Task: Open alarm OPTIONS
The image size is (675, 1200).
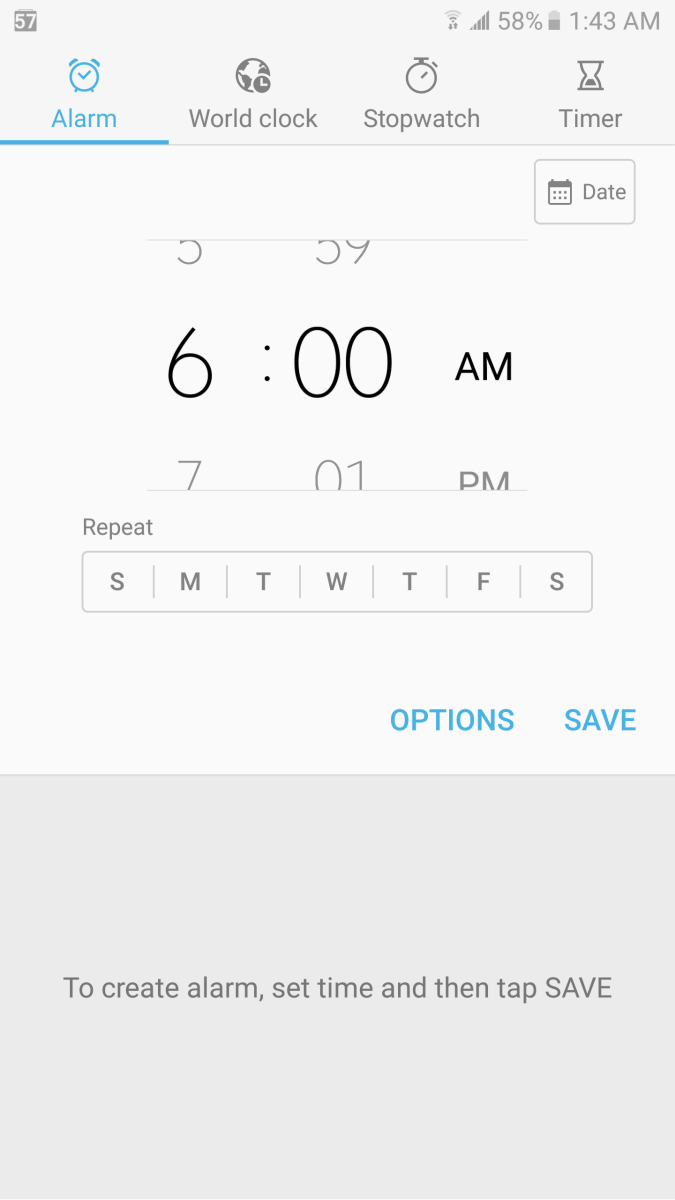Action: point(452,720)
